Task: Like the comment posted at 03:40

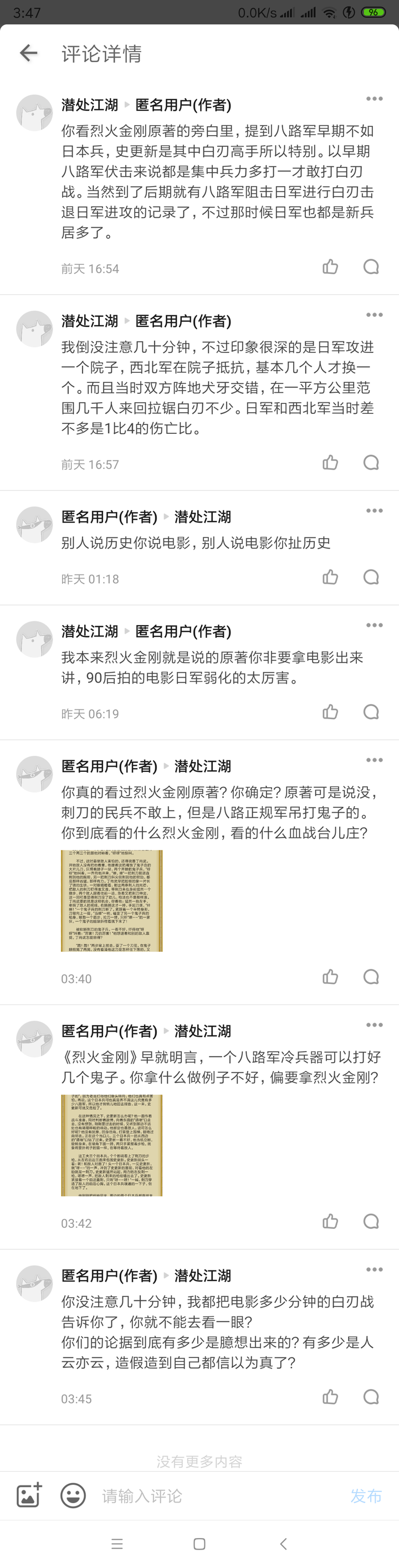Action: coord(330,977)
